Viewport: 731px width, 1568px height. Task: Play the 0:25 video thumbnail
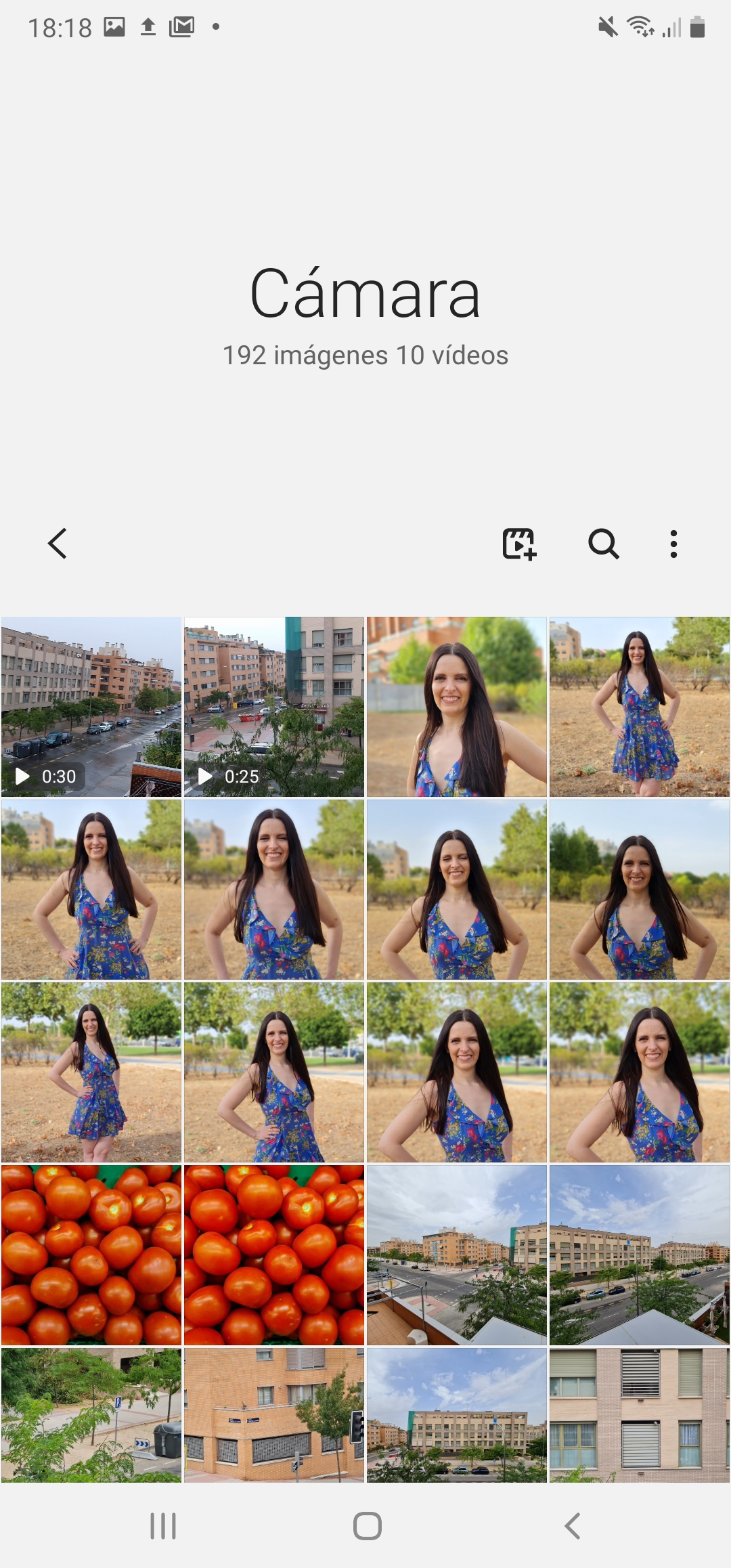coord(274,706)
